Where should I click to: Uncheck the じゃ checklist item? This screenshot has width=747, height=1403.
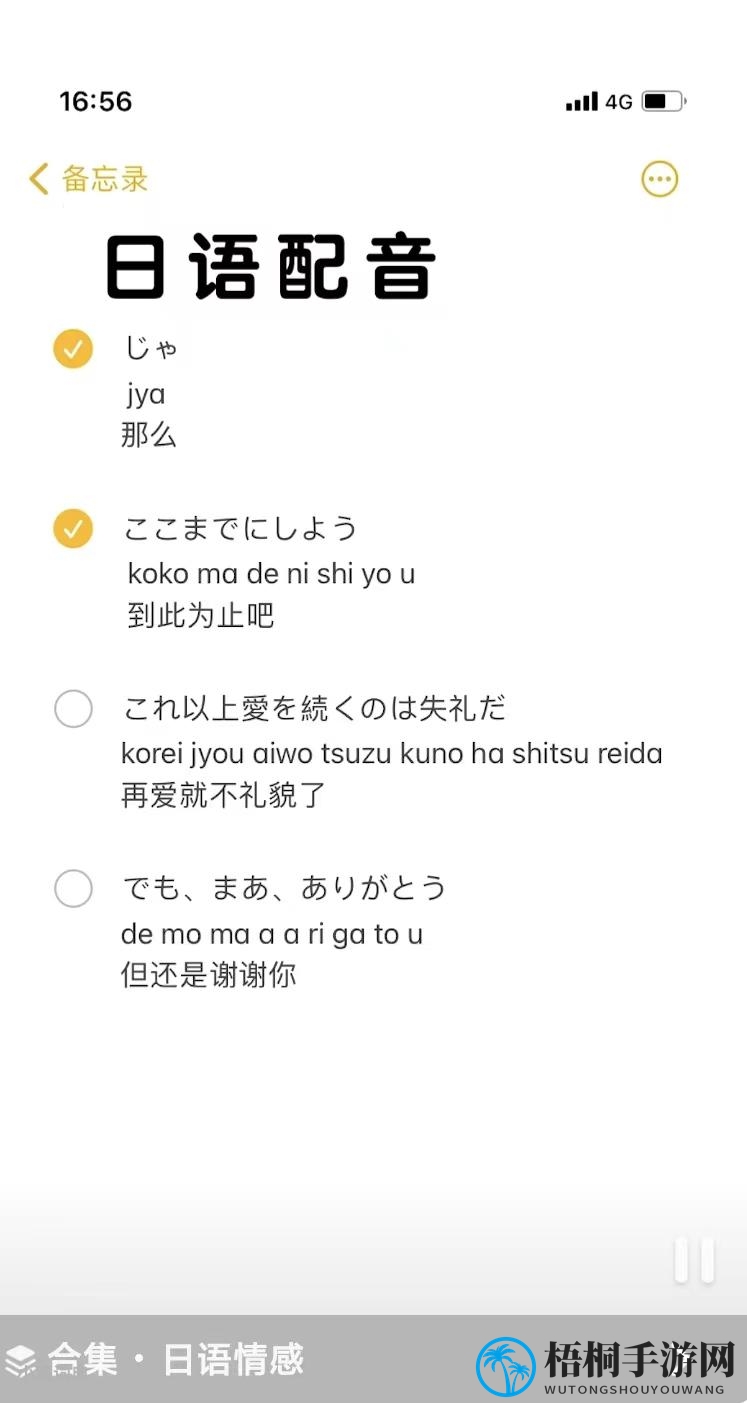point(73,349)
